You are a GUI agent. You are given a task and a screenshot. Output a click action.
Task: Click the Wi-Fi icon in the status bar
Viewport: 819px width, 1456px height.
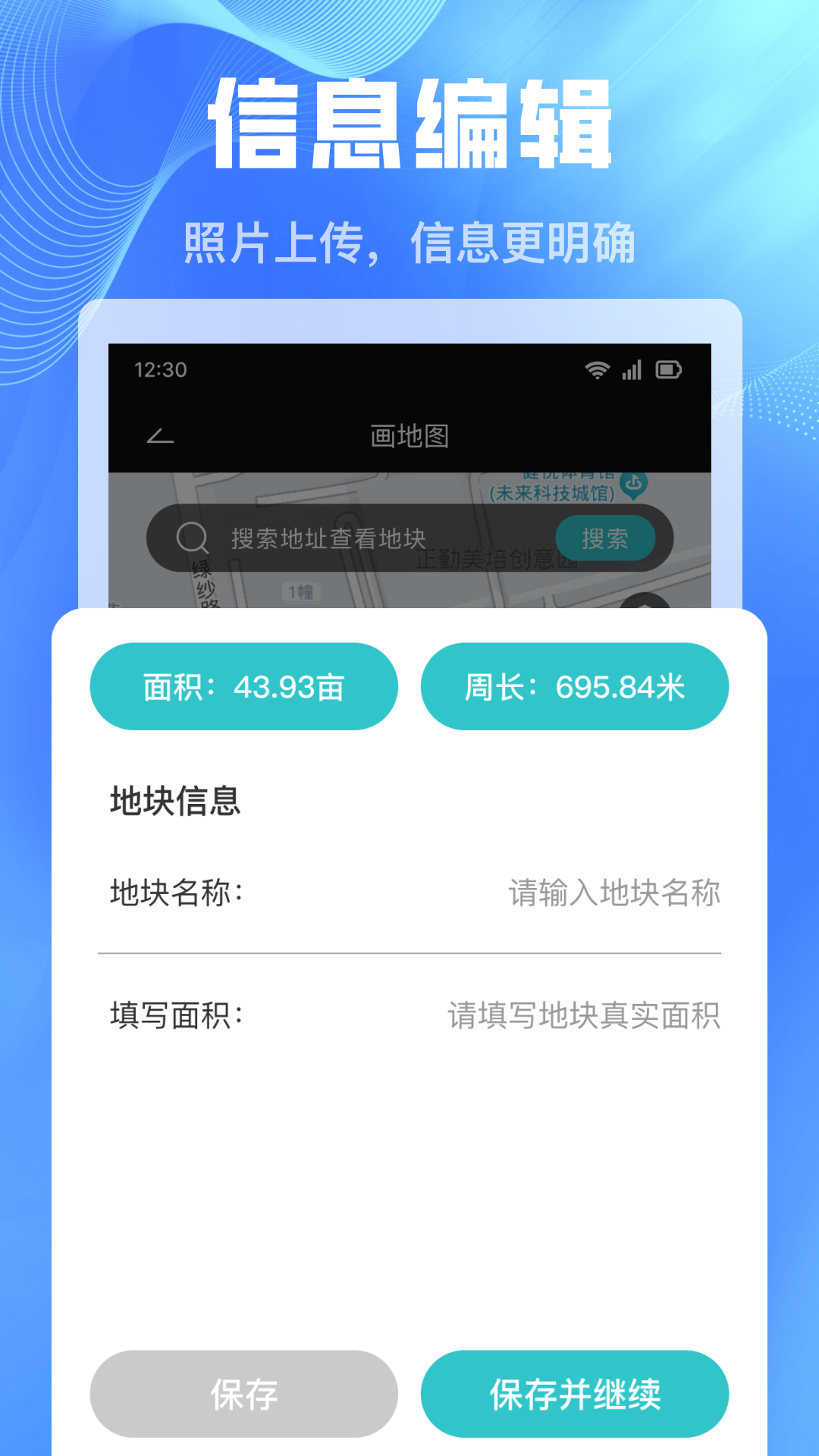point(596,369)
